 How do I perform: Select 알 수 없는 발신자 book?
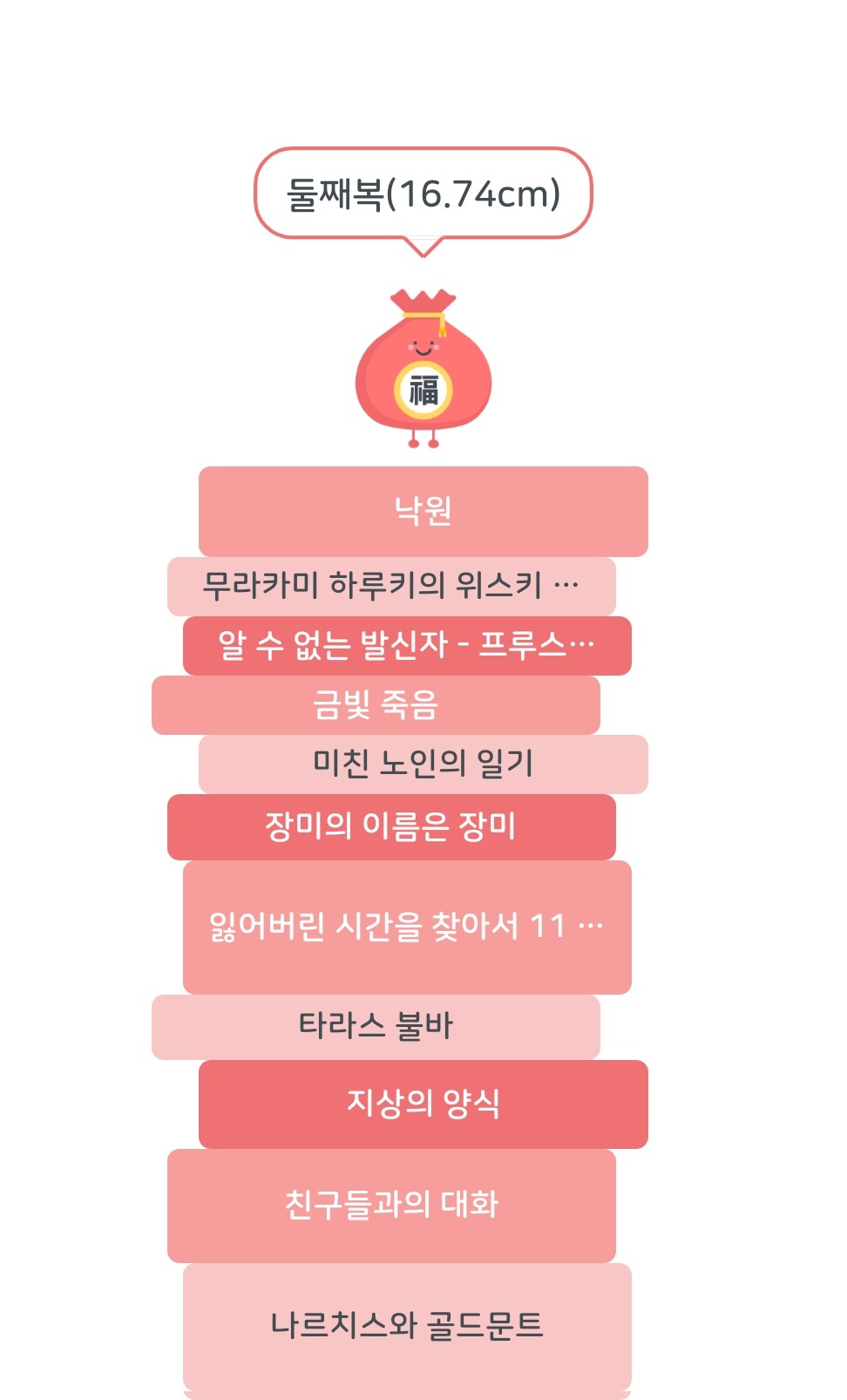[407, 645]
